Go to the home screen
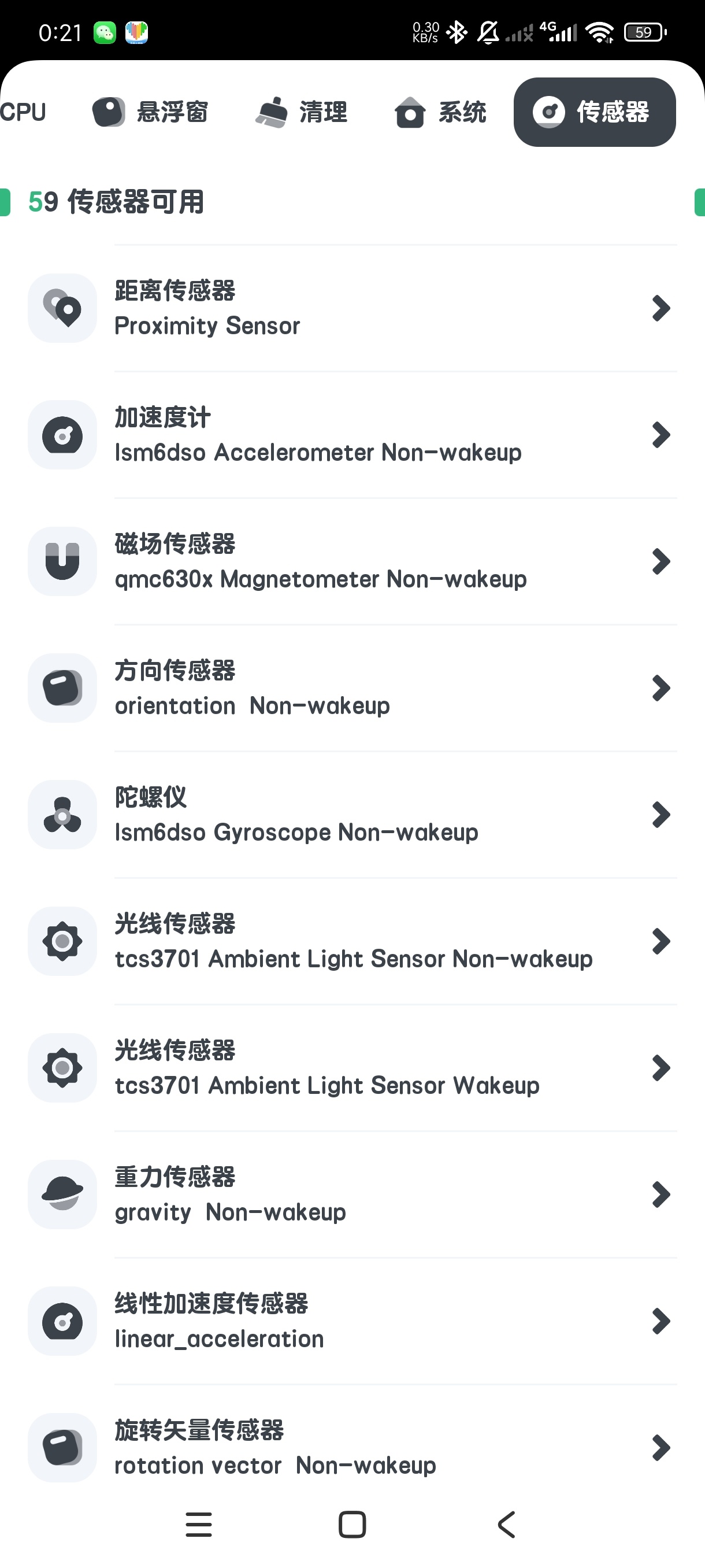The height and width of the screenshot is (1568, 705). [352, 1525]
